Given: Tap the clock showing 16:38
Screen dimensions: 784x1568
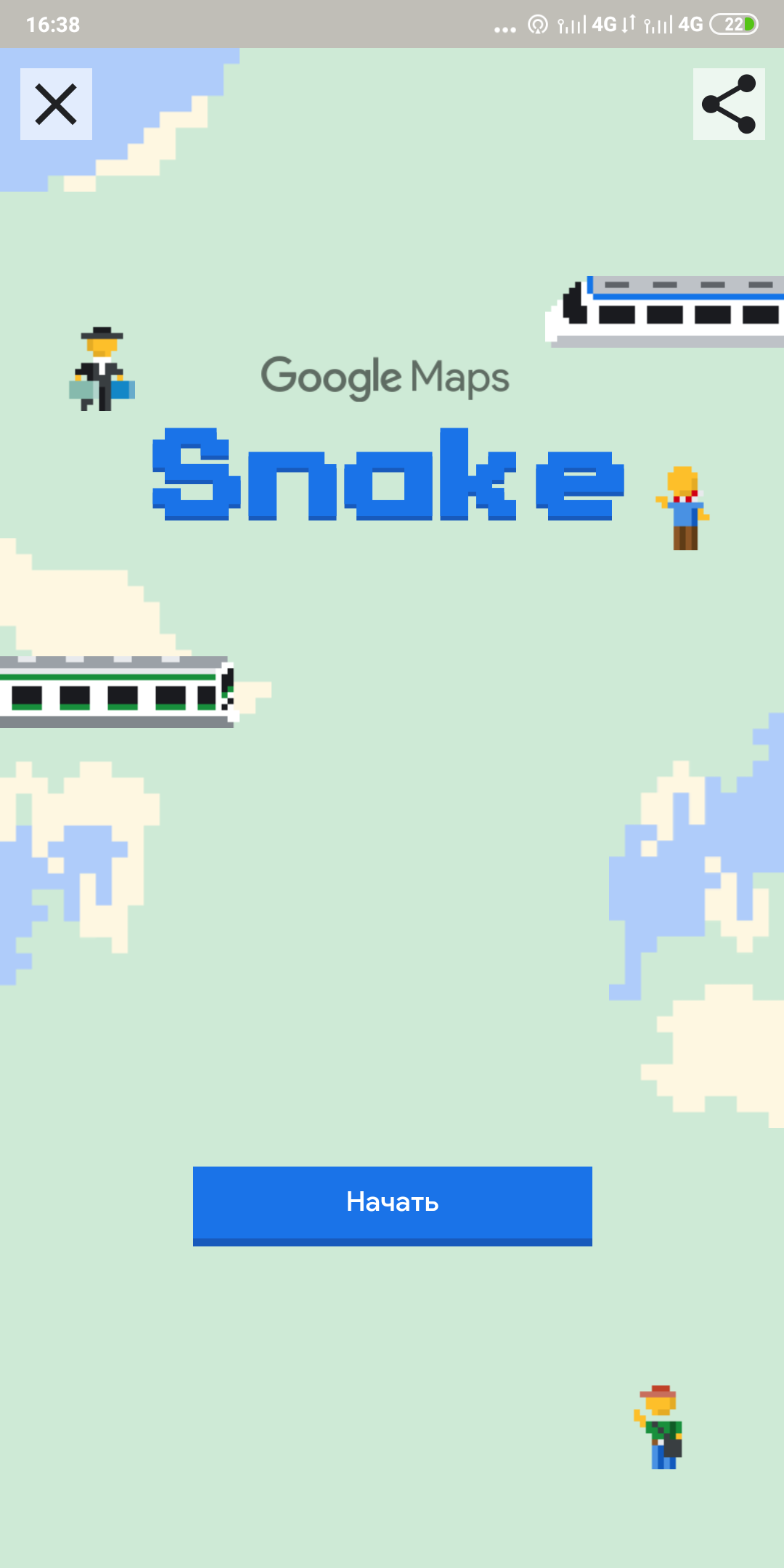Looking at the screenshot, I should pos(54,24).
